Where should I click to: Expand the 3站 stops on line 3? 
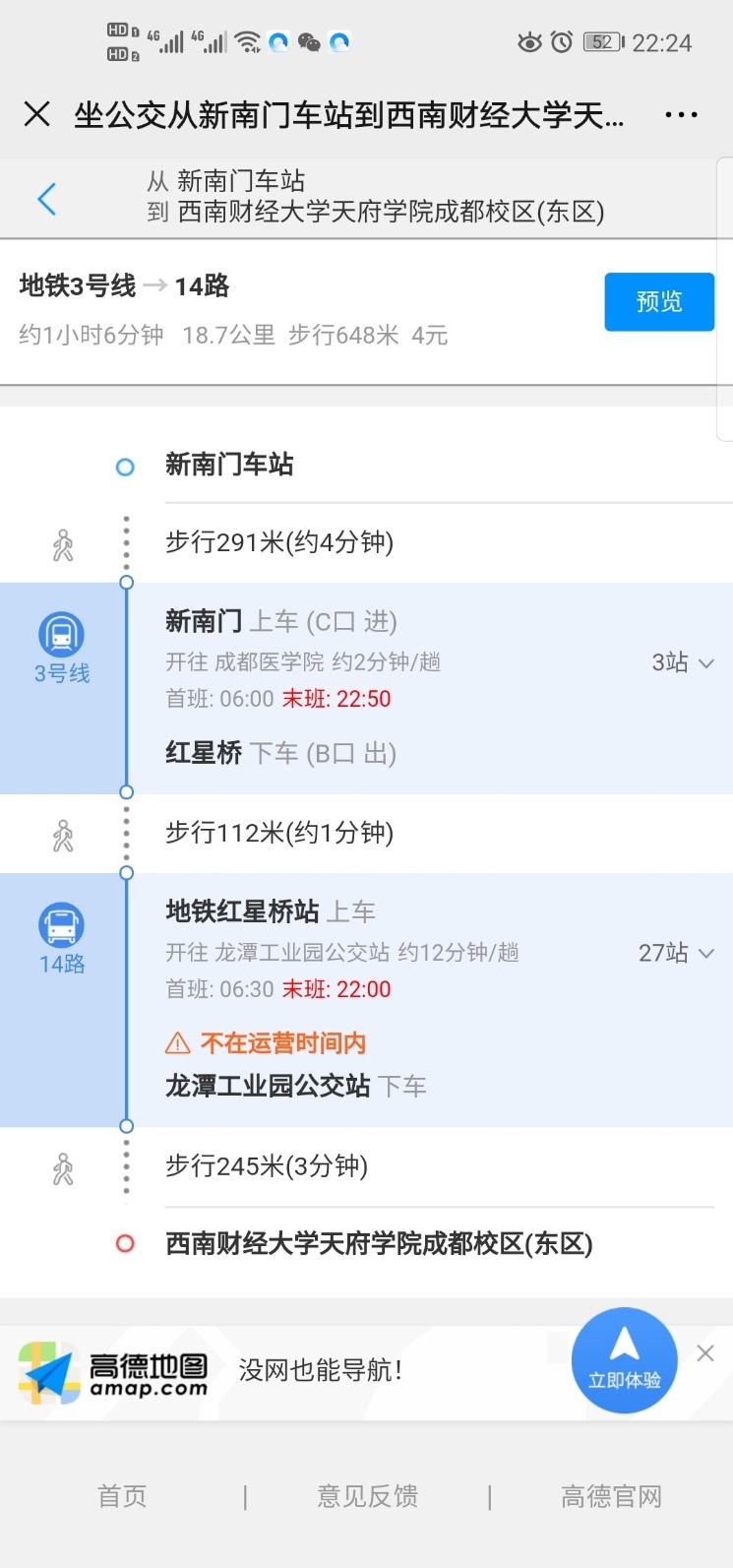pos(682,662)
